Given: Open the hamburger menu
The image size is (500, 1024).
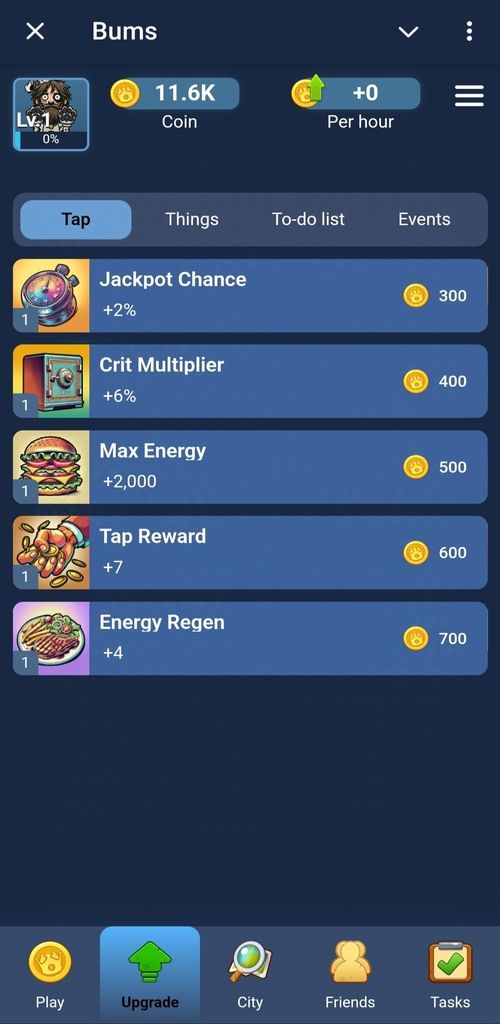Looking at the screenshot, I should pos(469,96).
